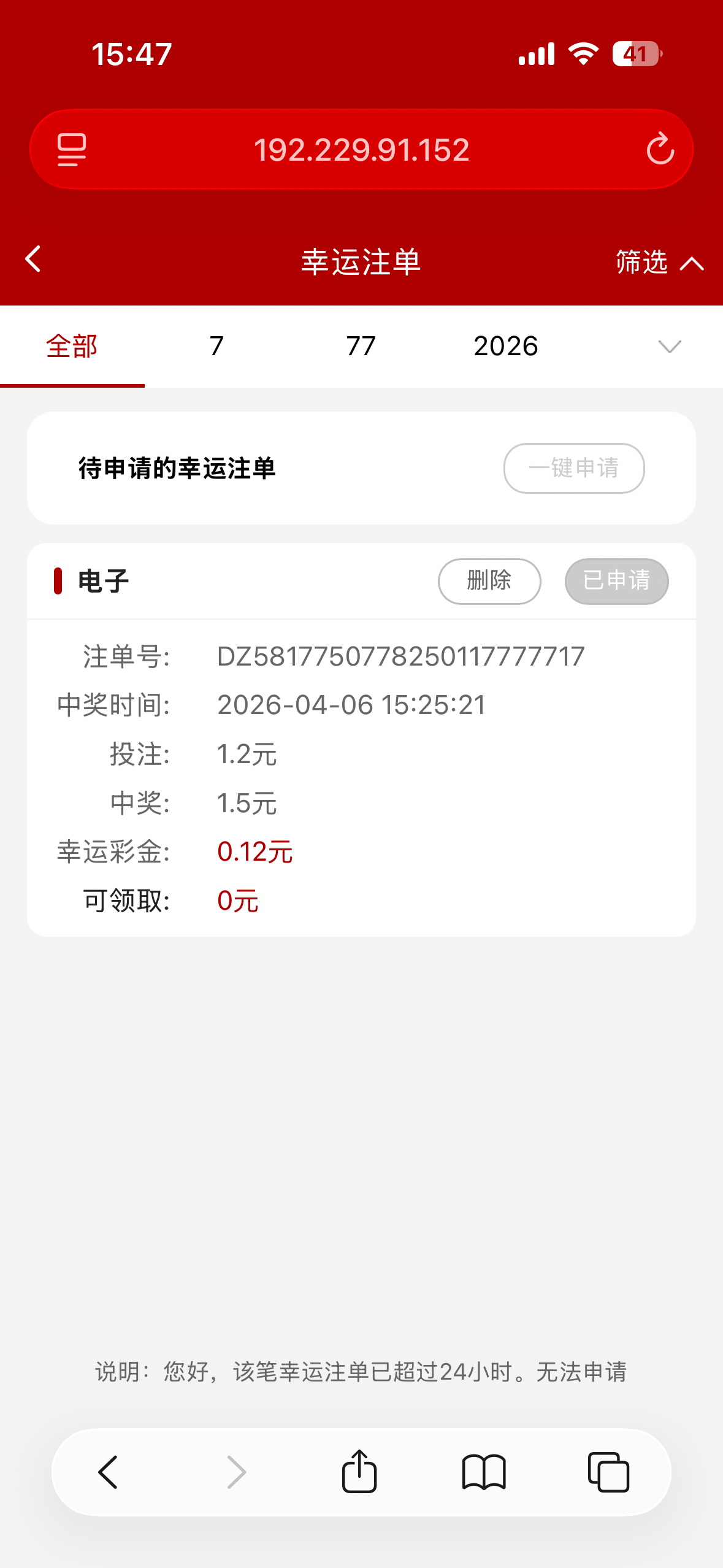Viewport: 723px width, 1568px height.
Task: Expand the tab list chevron
Action: point(669,347)
